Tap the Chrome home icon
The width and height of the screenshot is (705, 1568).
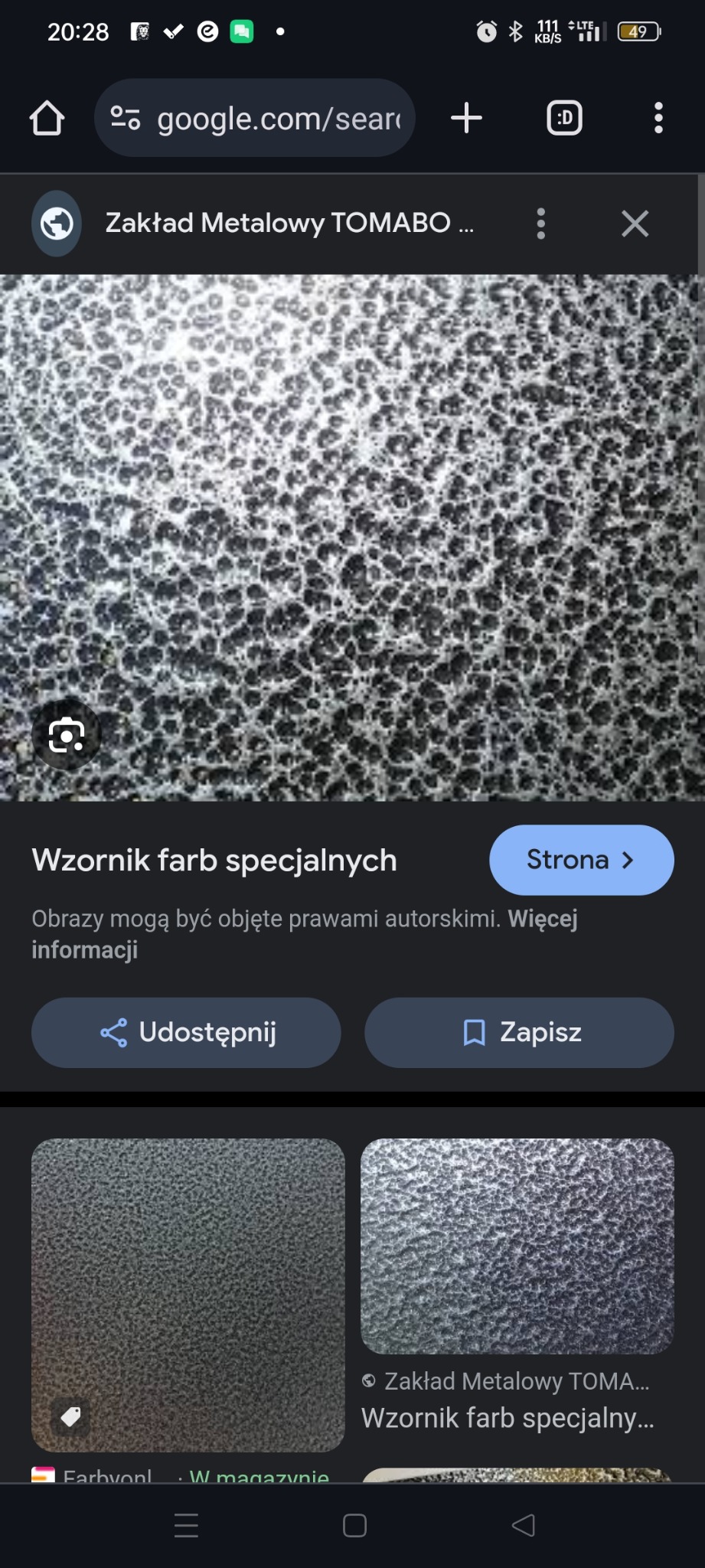click(x=46, y=117)
